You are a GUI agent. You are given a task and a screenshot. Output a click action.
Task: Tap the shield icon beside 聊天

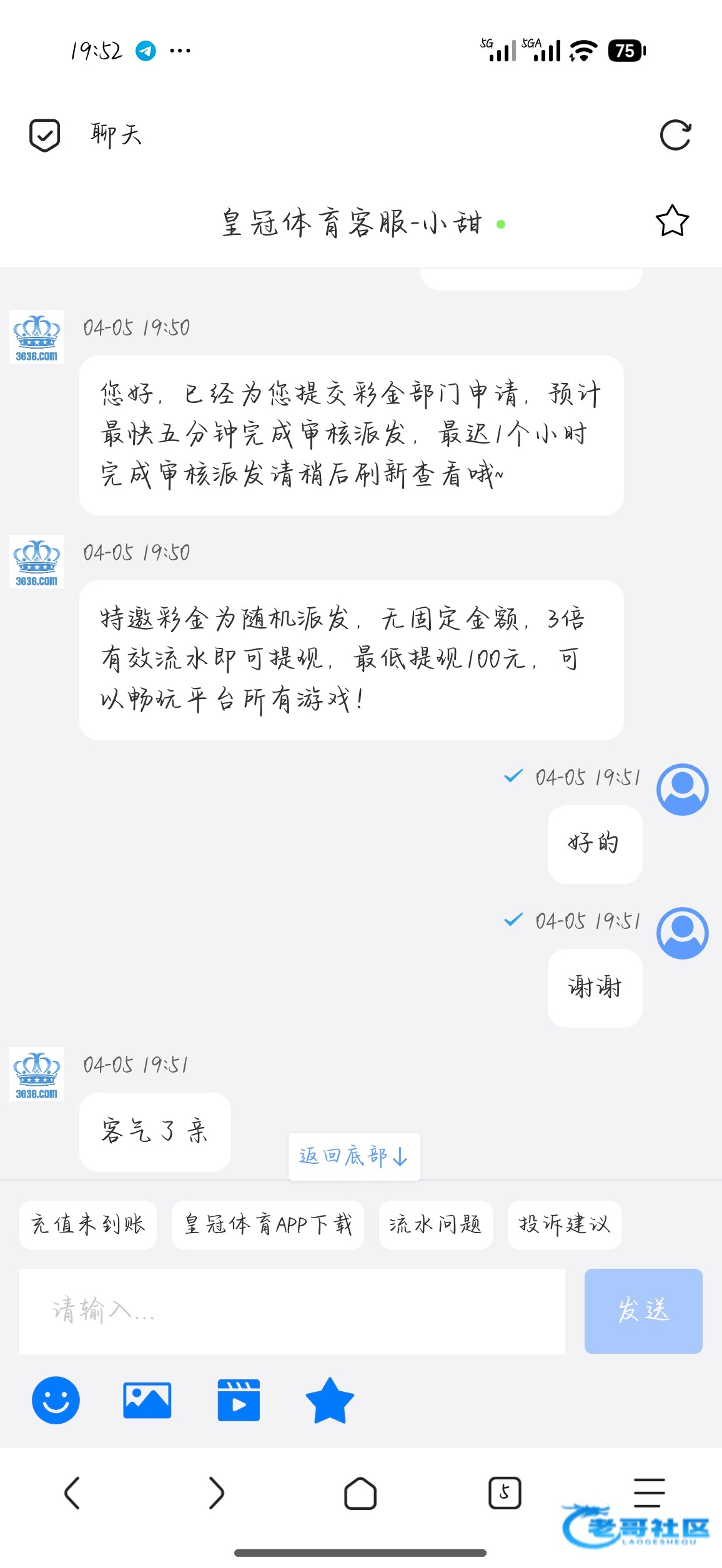[x=45, y=135]
